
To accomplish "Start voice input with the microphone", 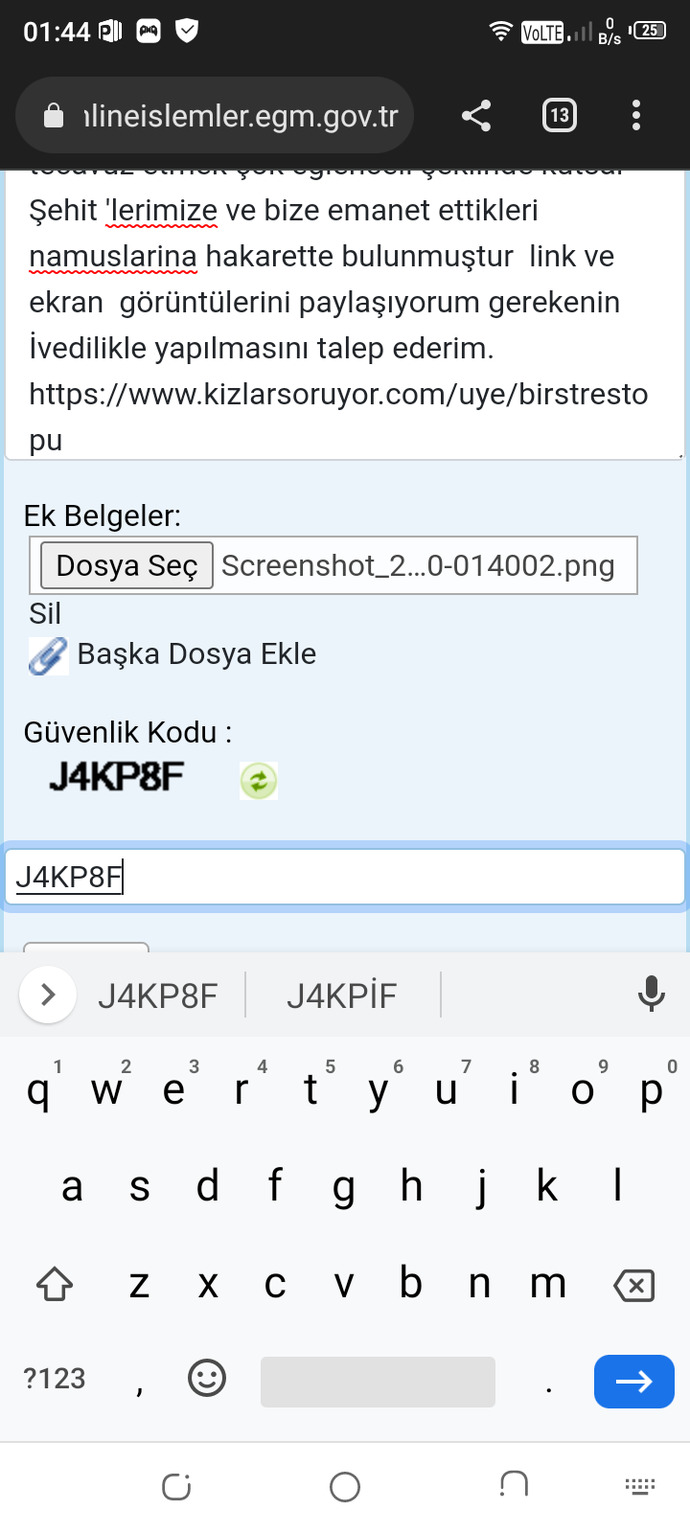I will pyautogui.click(x=651, y=995).
